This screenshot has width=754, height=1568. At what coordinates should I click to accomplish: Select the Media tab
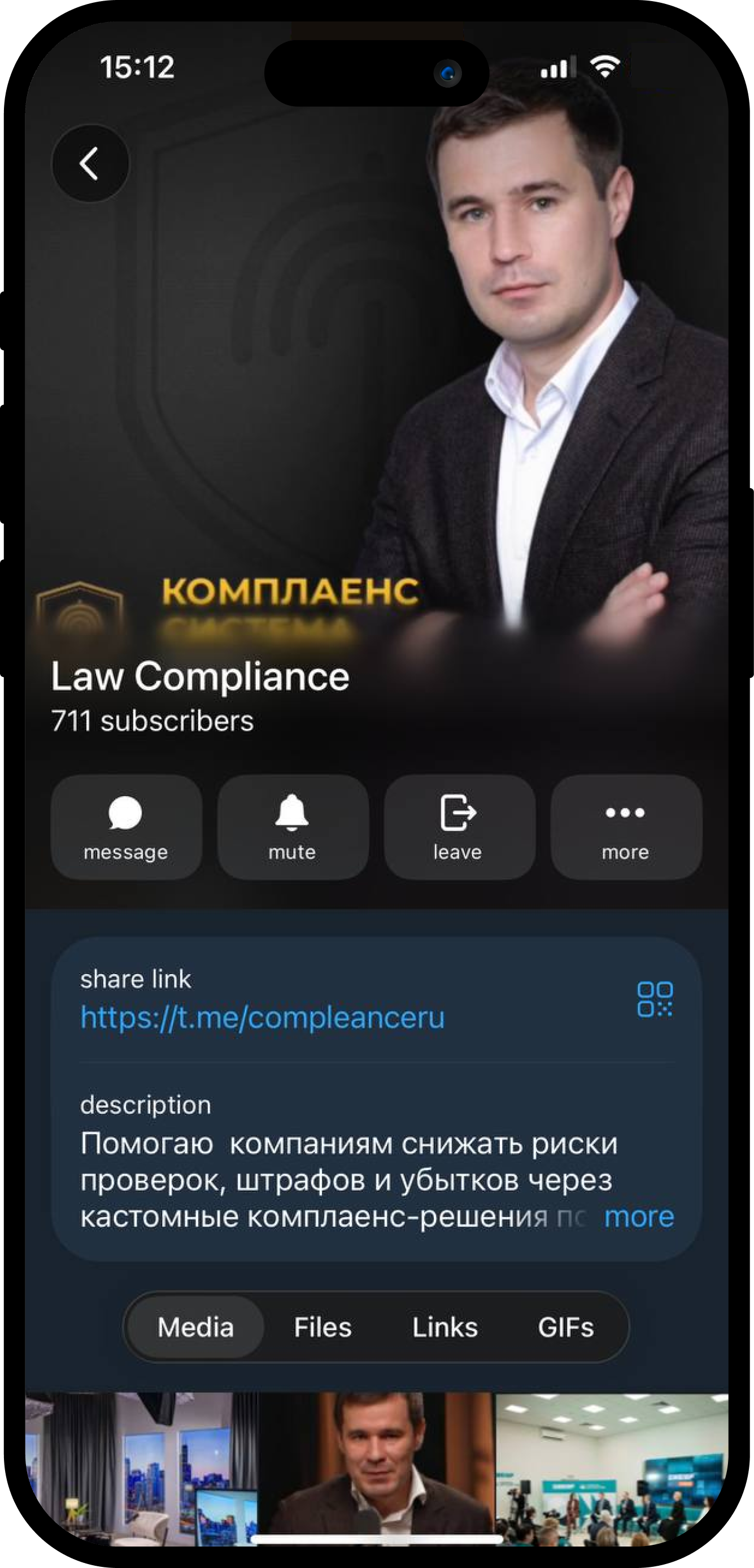[195, 1327]
